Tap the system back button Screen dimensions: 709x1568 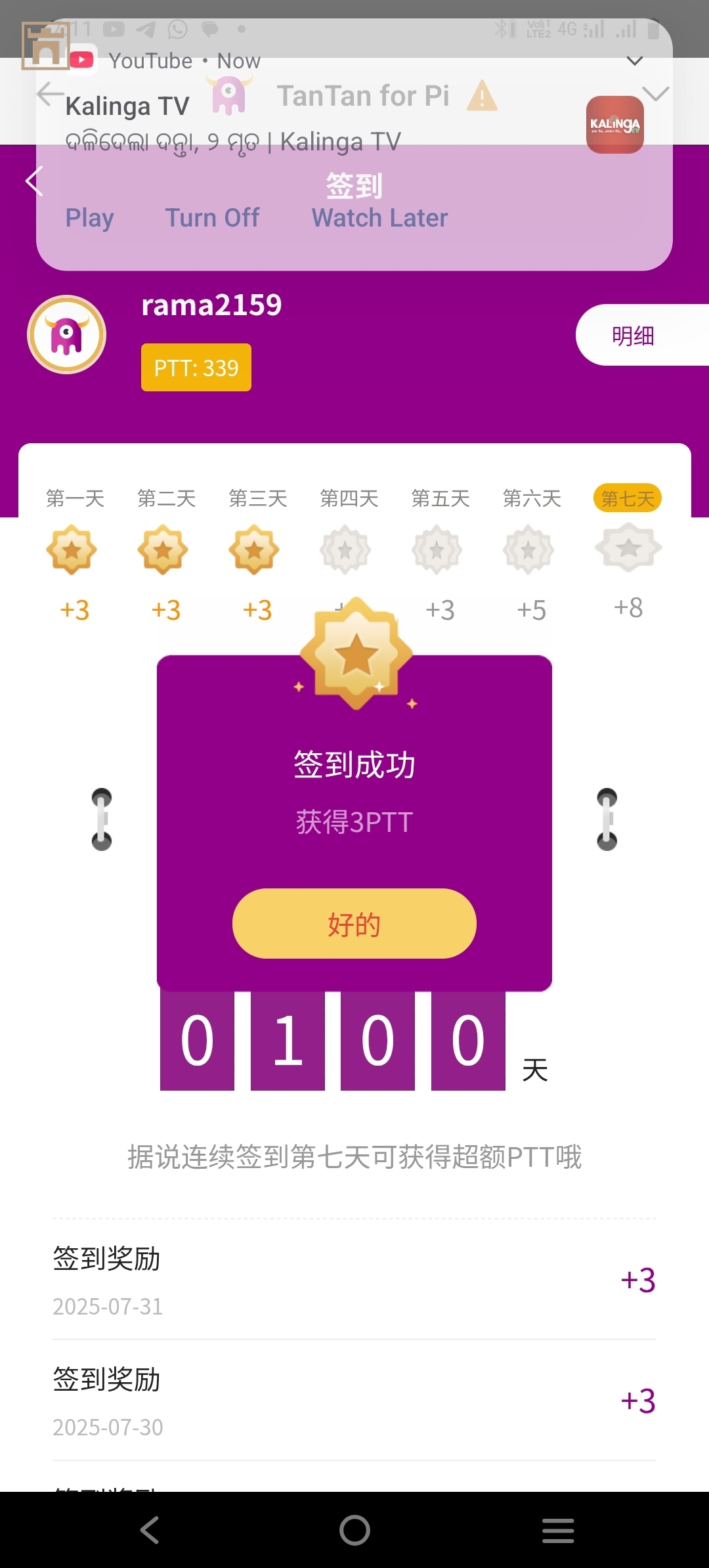[x=150, y=1530]
